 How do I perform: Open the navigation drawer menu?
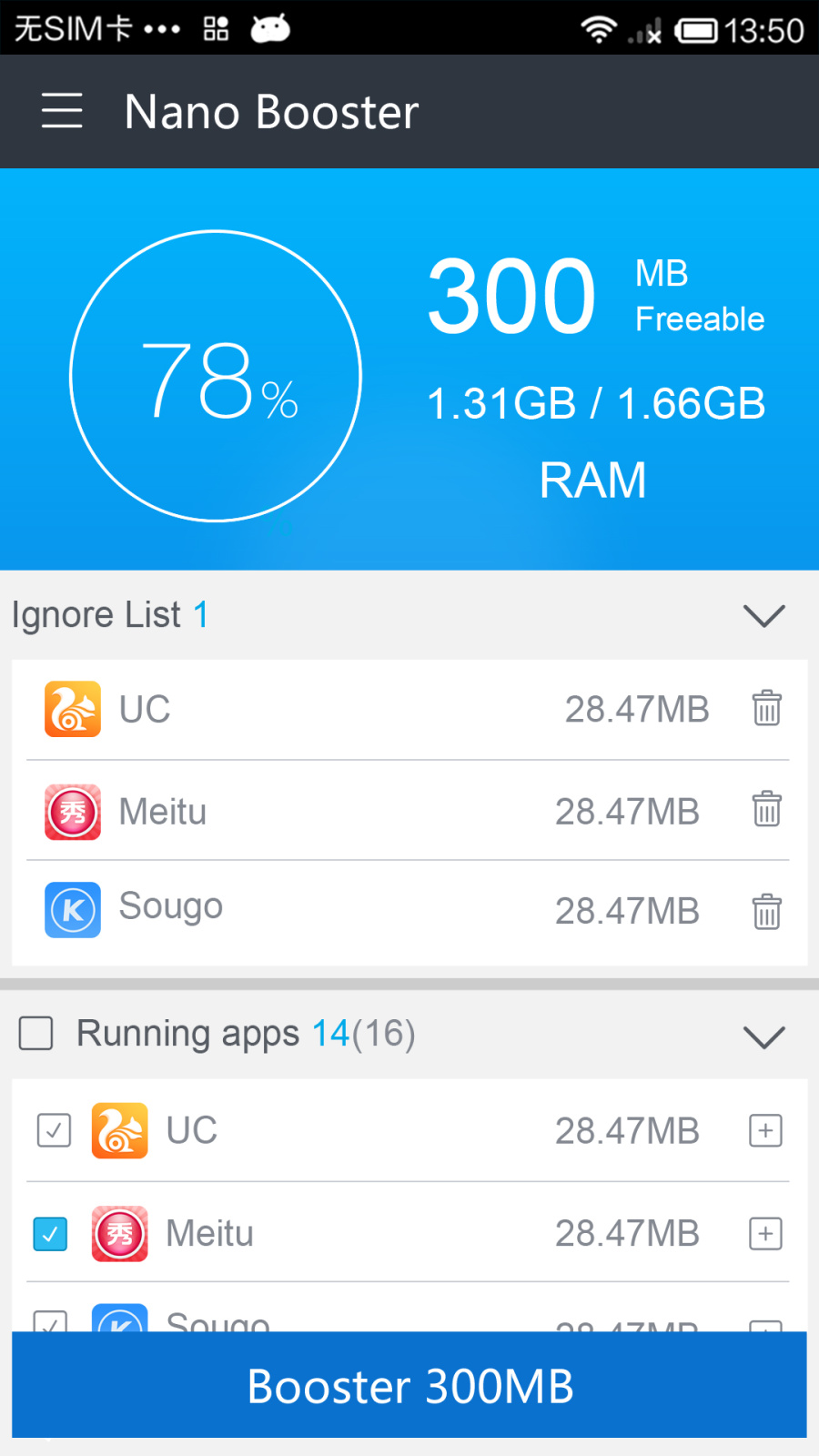click(61, 111)
